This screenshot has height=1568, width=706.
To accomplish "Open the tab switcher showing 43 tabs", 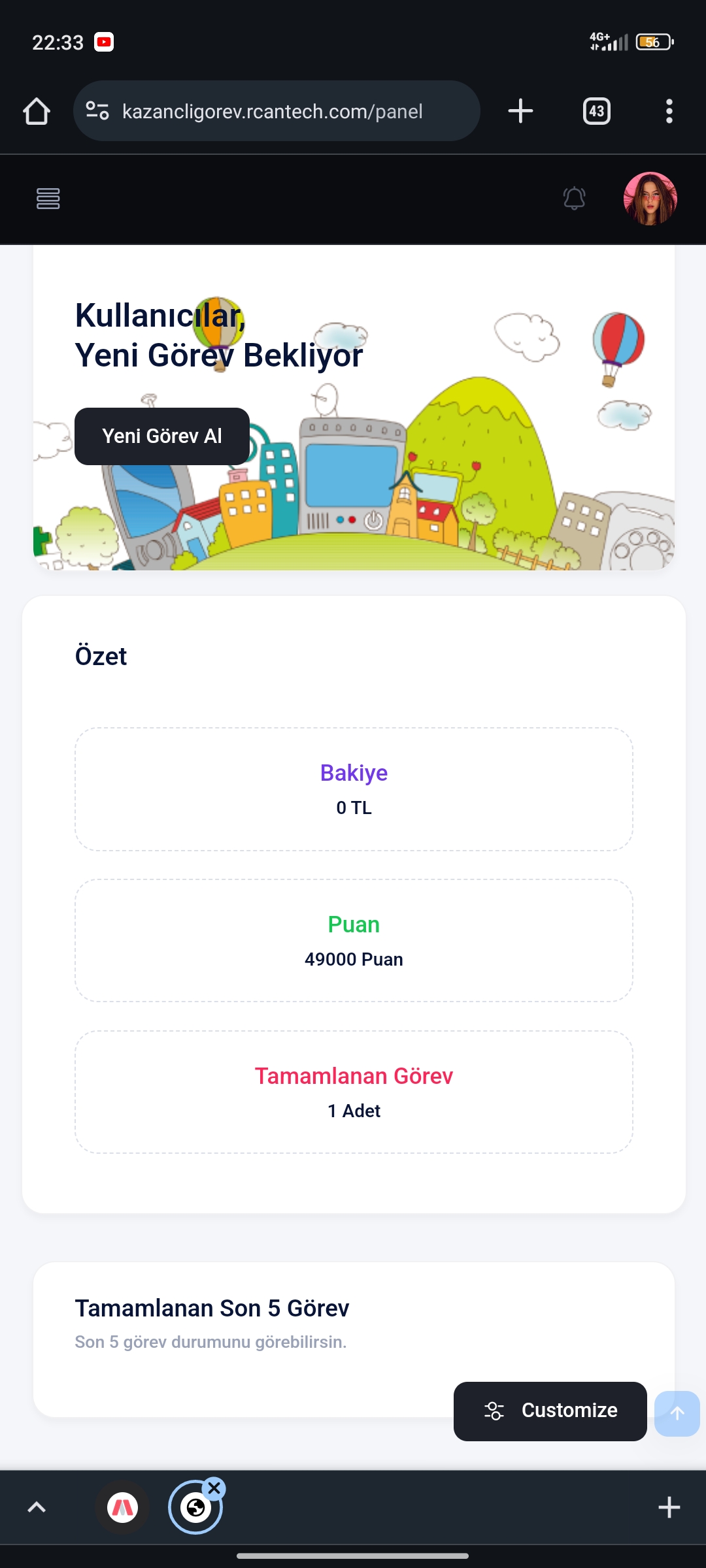I will click(596, 111).
